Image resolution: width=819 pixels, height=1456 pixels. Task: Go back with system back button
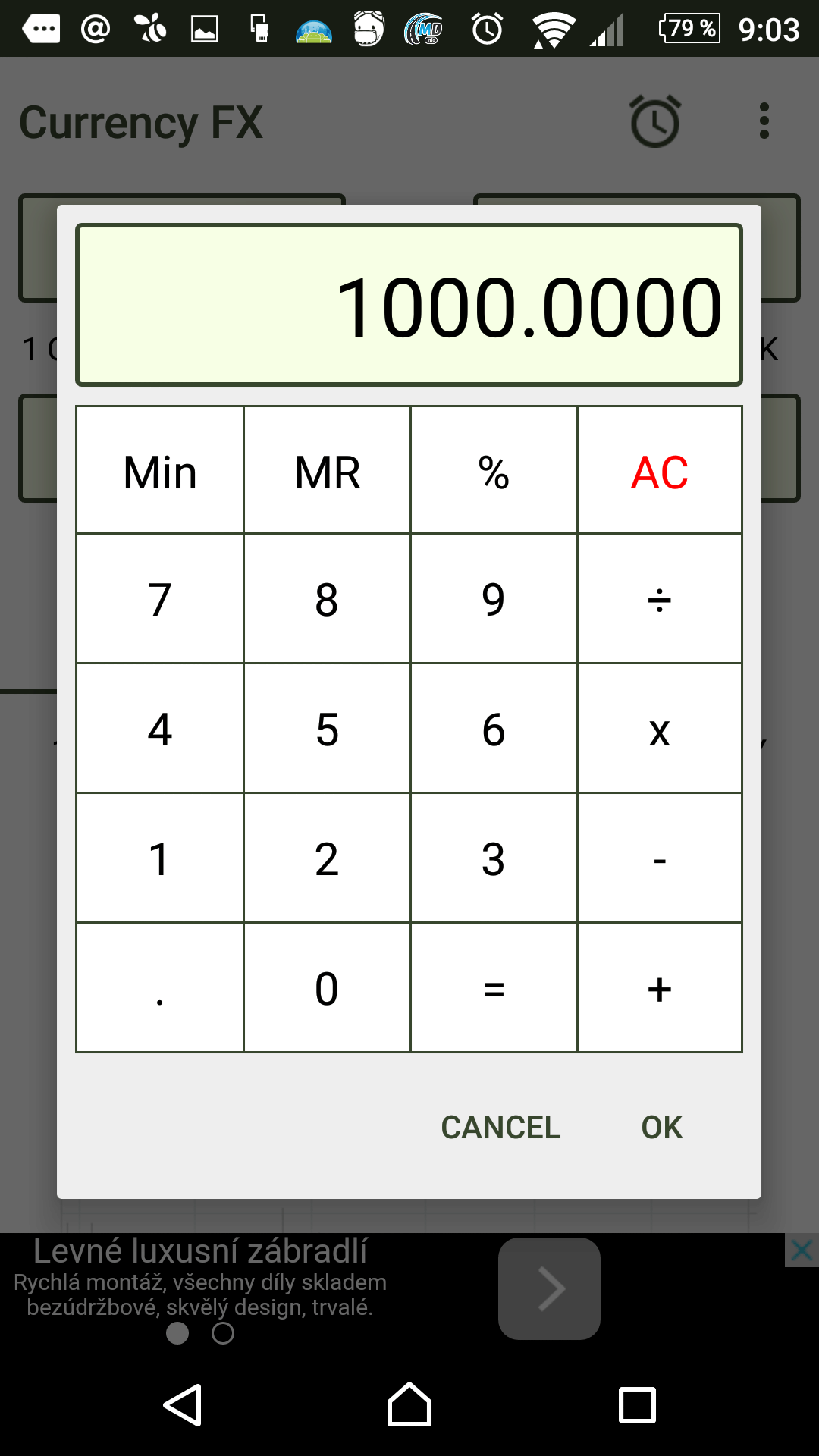click(182, 1405)
